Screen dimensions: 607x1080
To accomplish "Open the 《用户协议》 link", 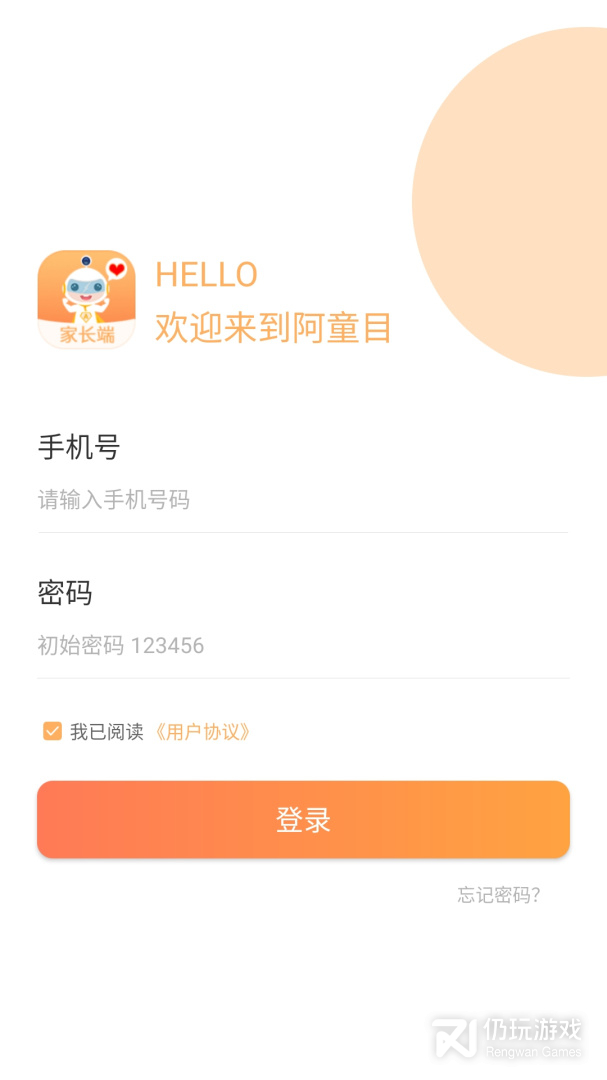I will (x=201, y=732).
